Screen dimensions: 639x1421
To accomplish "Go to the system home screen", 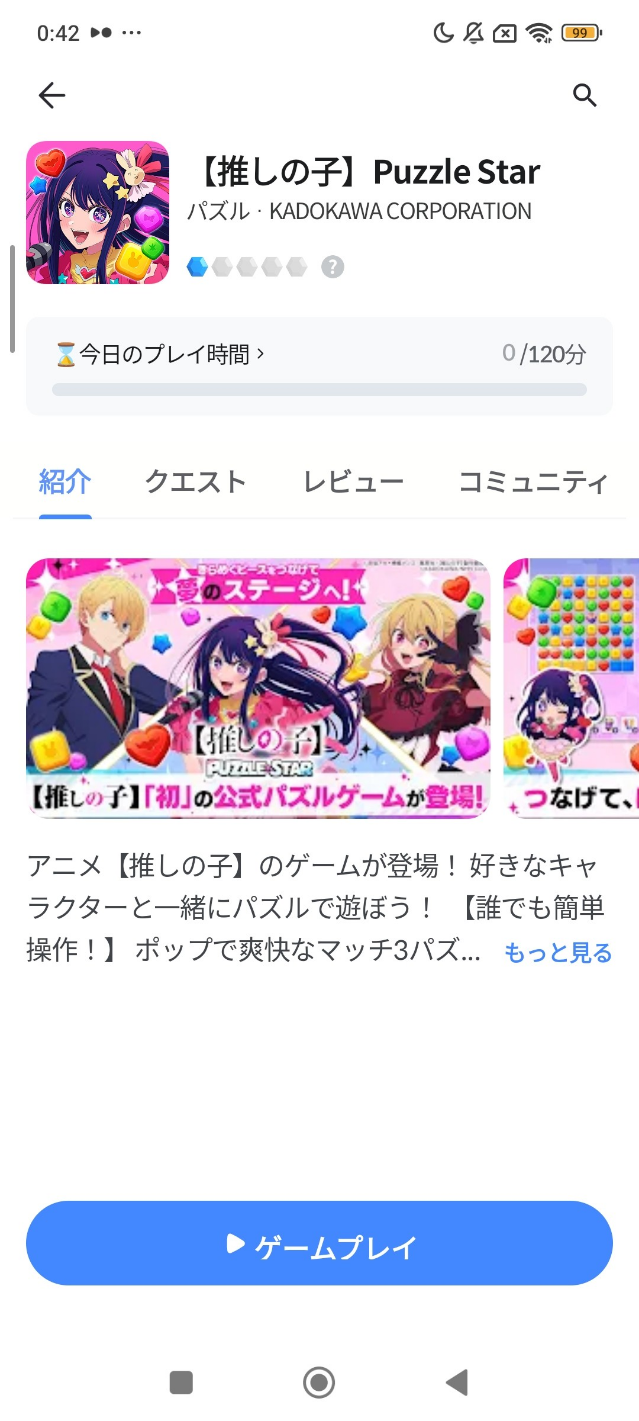I will point(319,1382).
